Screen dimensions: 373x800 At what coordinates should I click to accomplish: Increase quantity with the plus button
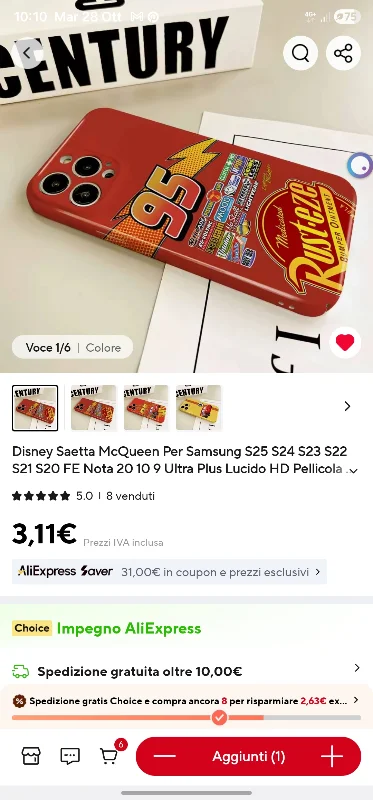point(332,756)
